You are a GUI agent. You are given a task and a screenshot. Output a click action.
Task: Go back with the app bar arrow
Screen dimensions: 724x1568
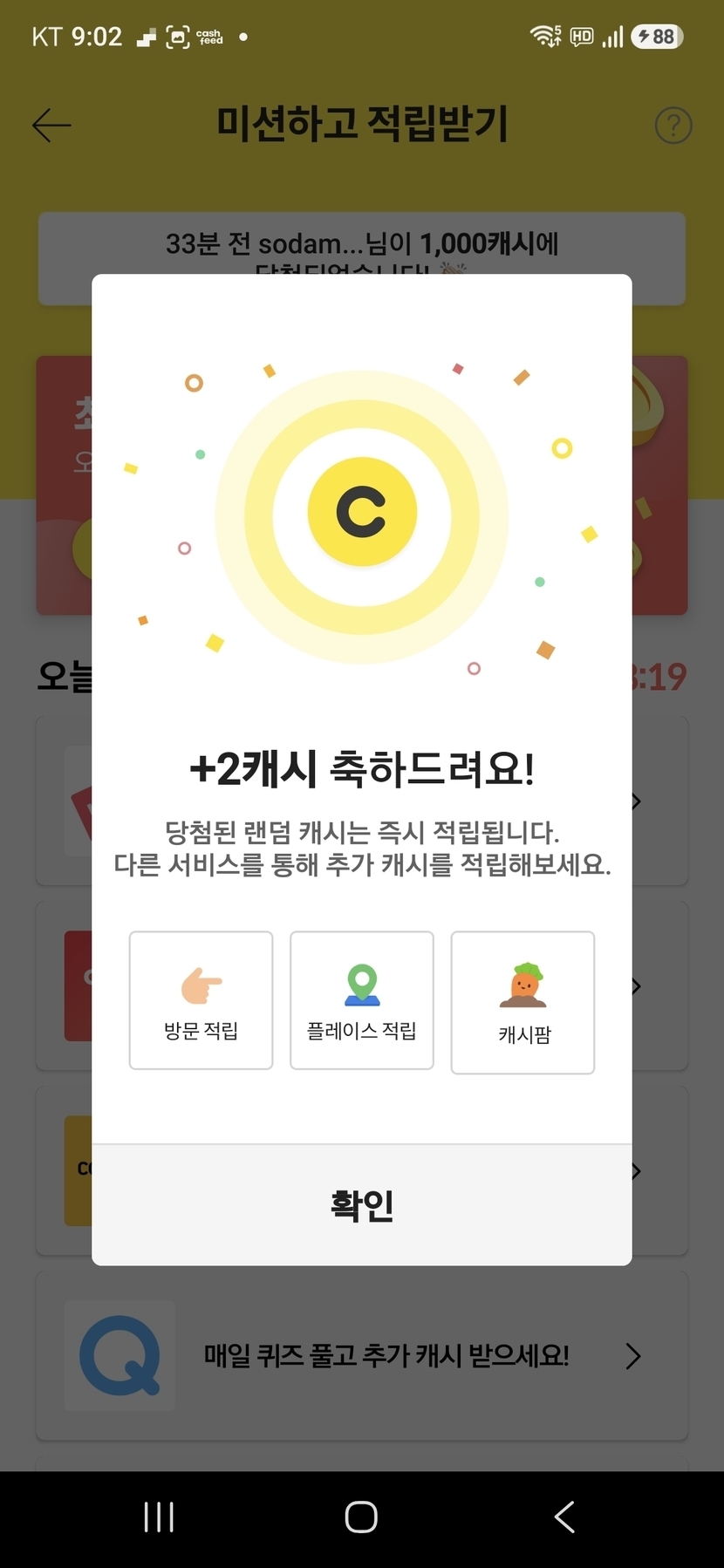[x=51, y=126]
